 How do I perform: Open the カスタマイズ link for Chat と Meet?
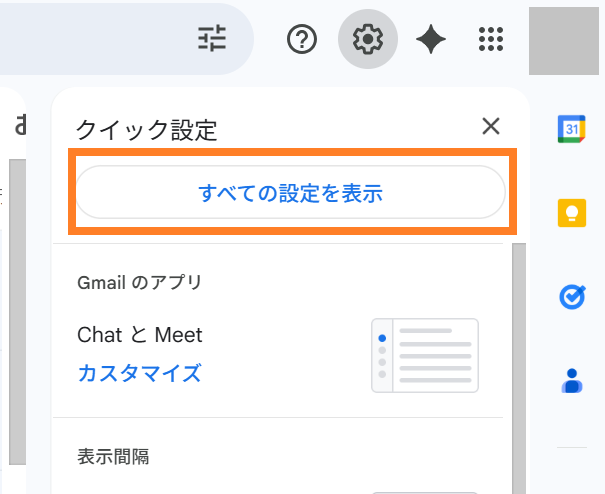click(139, 374)
